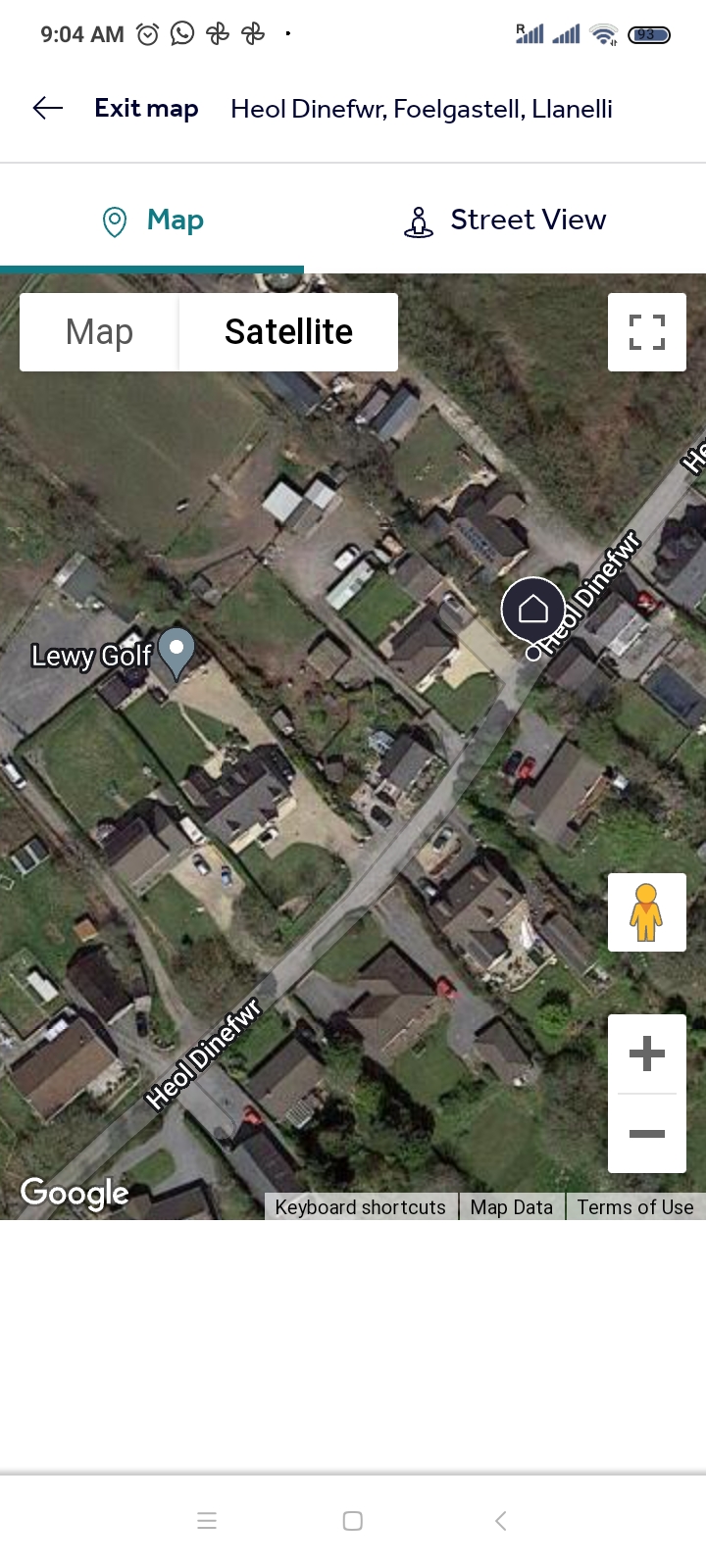The height and width of the screenshot is (1568, 706).
Task: Open Keyboard shortcuts
Action: click(x=360, y=1207)
